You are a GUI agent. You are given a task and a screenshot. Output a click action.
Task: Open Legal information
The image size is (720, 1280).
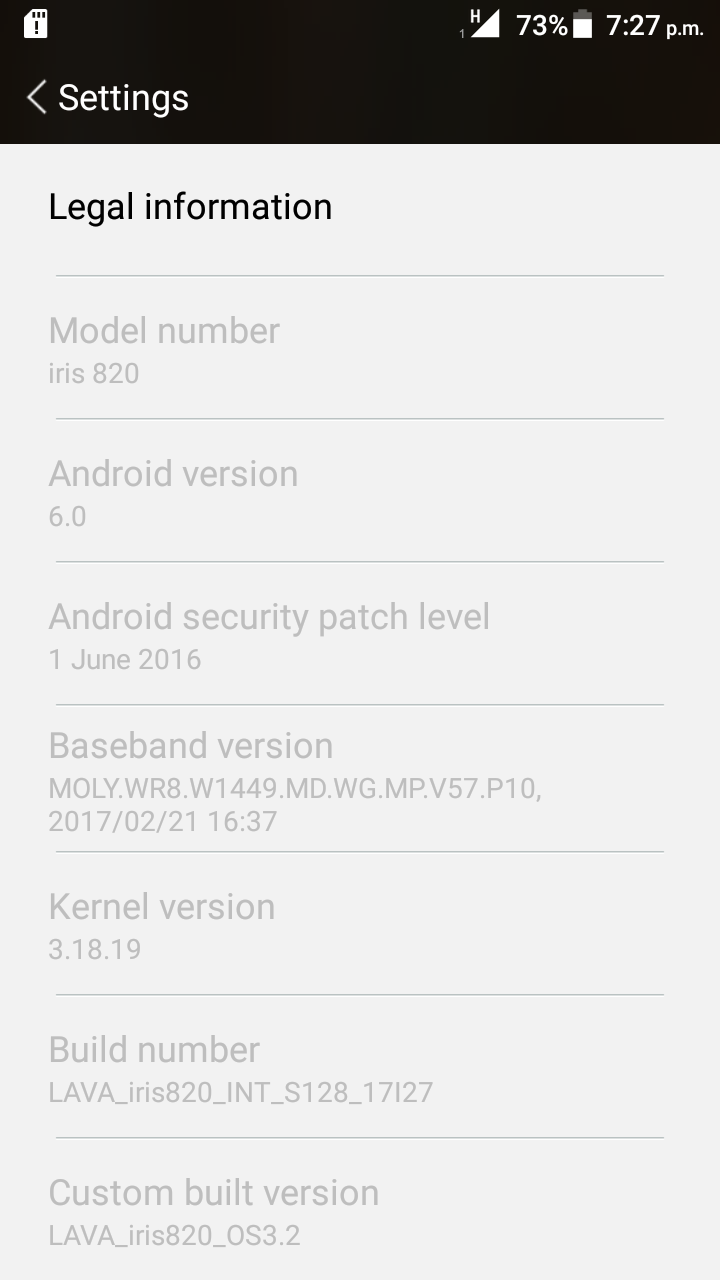point(360,209)
